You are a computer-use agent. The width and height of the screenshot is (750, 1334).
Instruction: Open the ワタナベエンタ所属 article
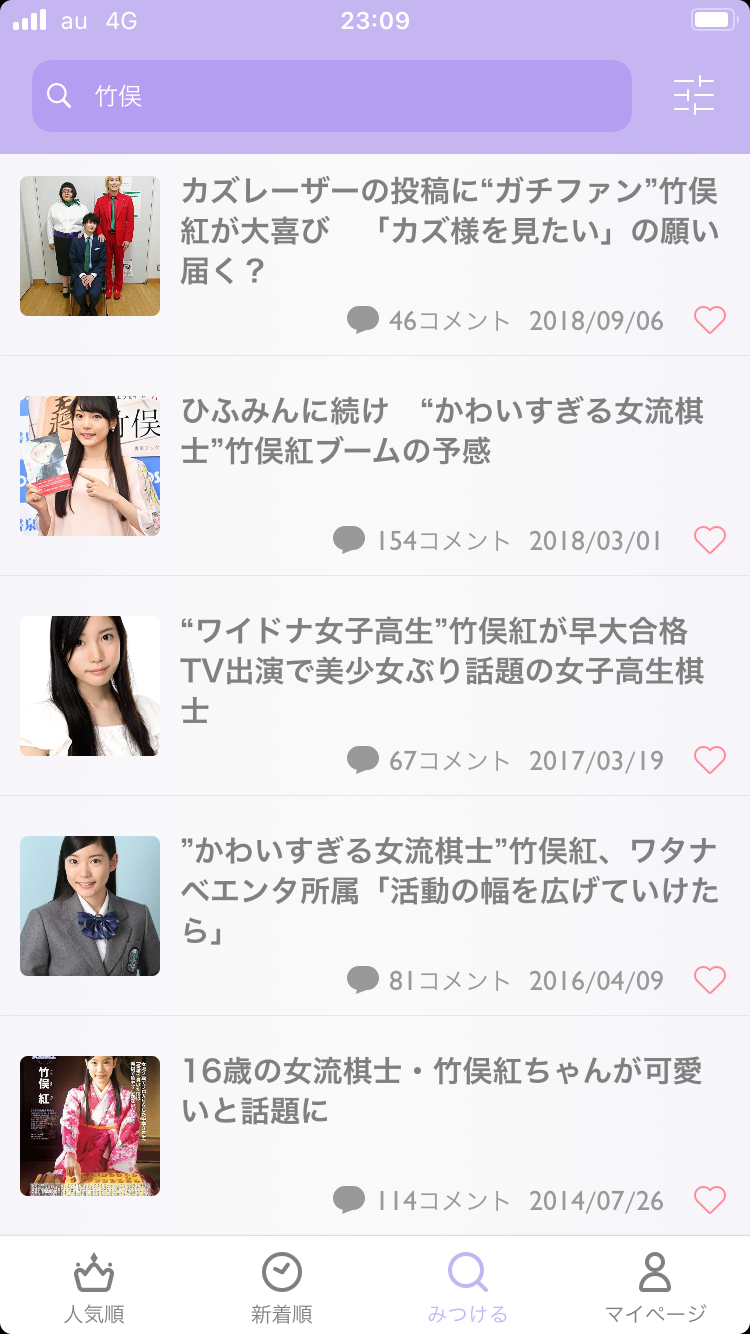pos(449,891)
